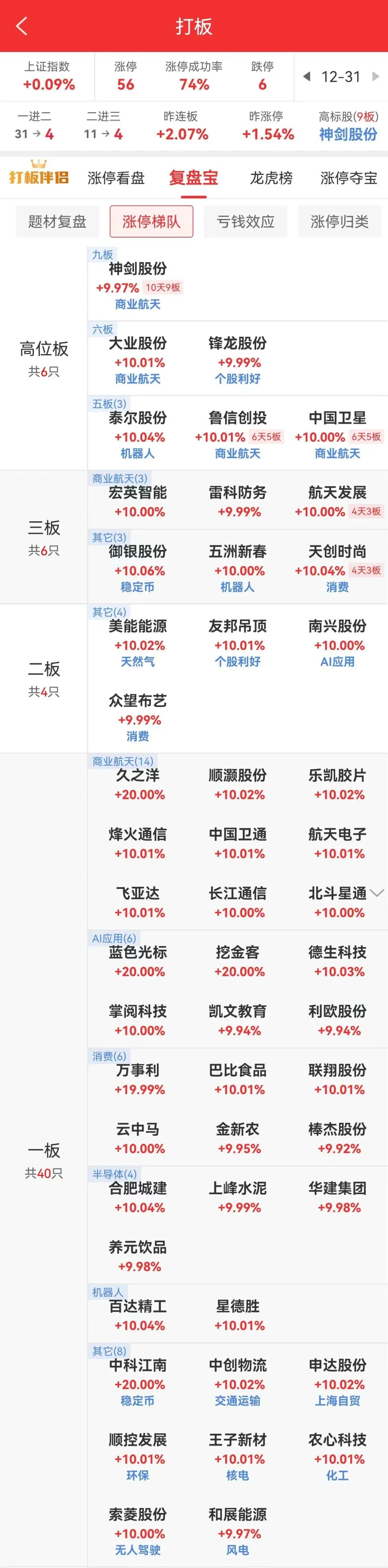Go to the next date arrow

click(376, 77)
